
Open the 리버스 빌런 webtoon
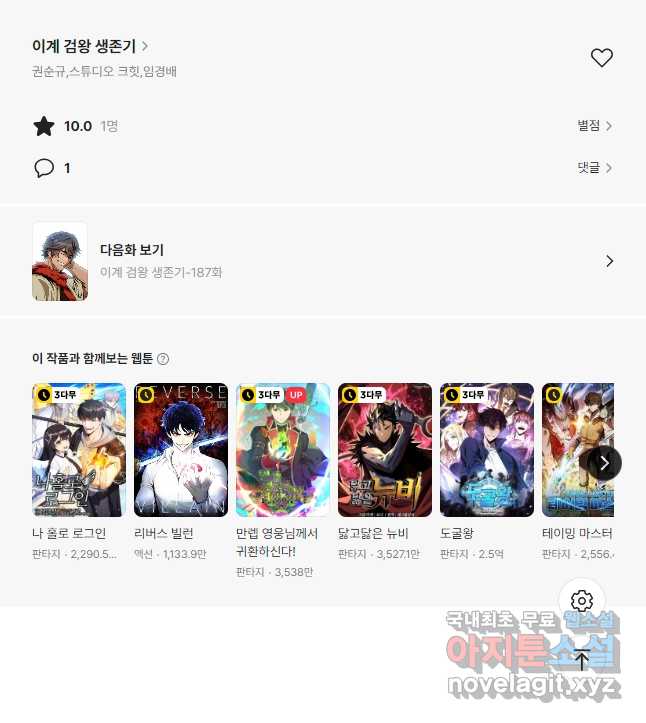click(181, 450)
